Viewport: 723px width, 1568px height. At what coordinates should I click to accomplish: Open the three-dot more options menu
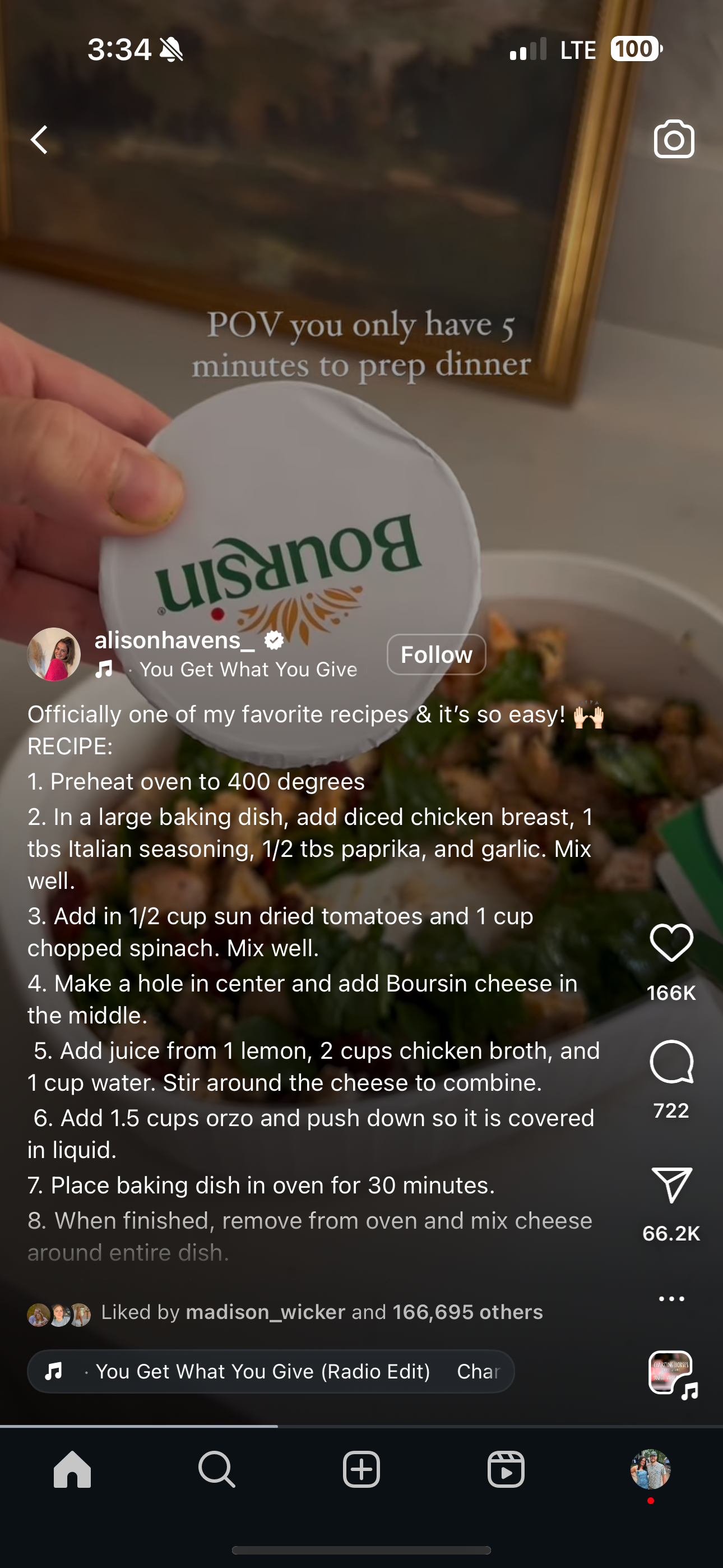[671, 1298]
